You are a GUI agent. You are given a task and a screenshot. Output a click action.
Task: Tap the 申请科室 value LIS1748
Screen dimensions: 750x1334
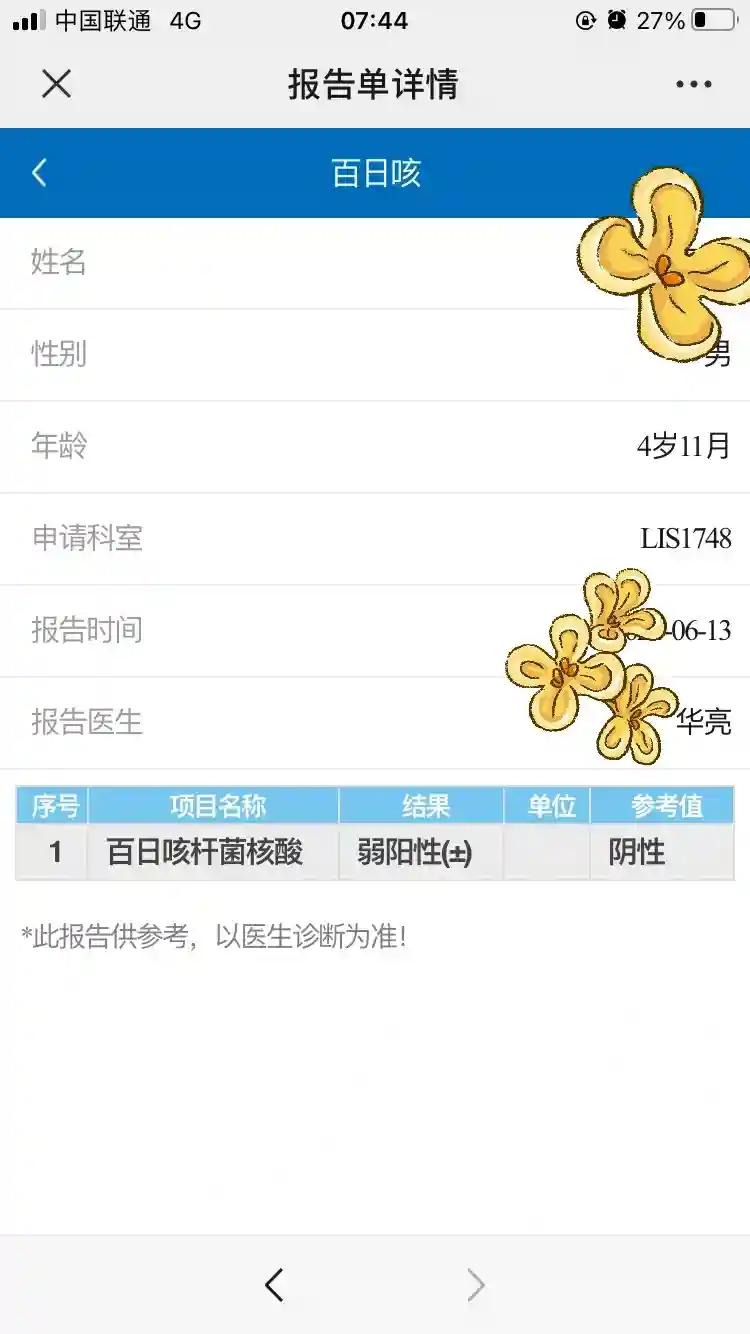point(685,539)
